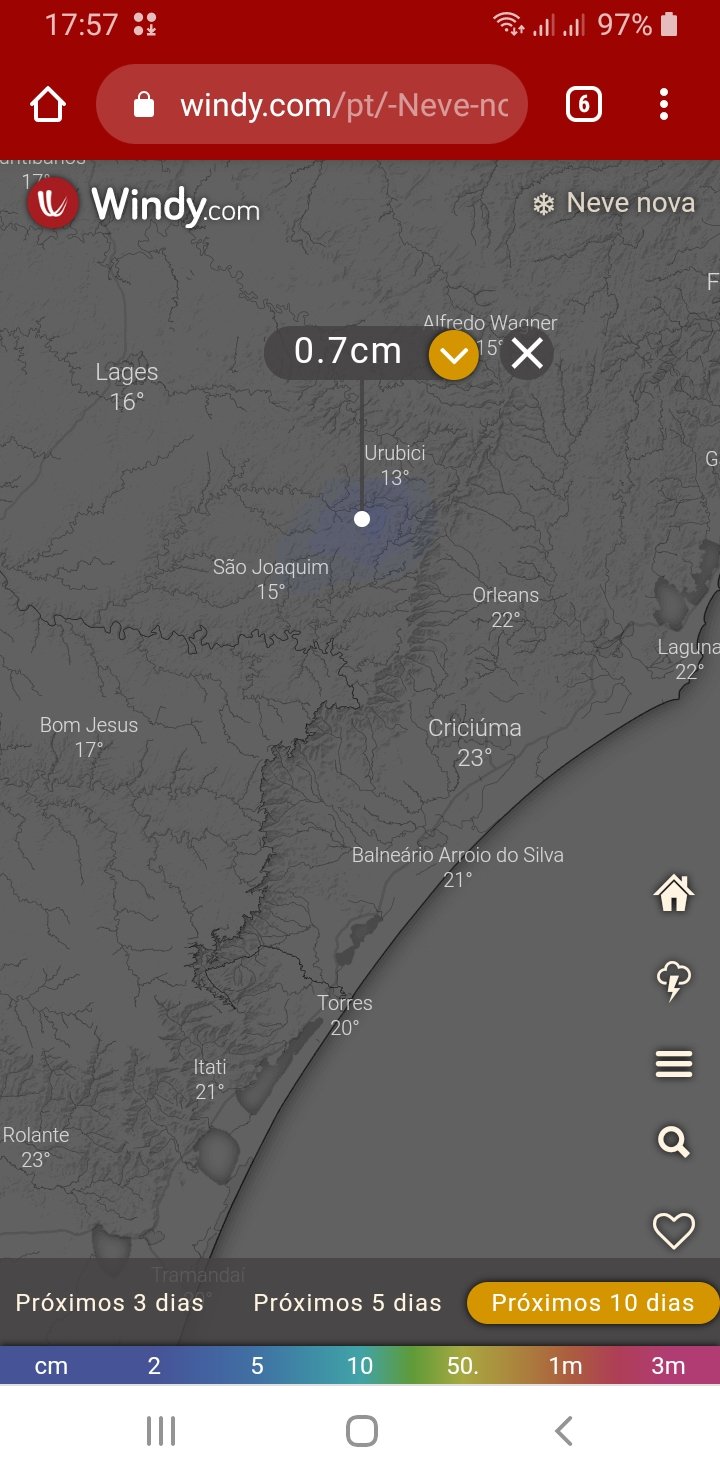
Task: Expand the 0.7cm forecast details
Action: pos(454,353)
